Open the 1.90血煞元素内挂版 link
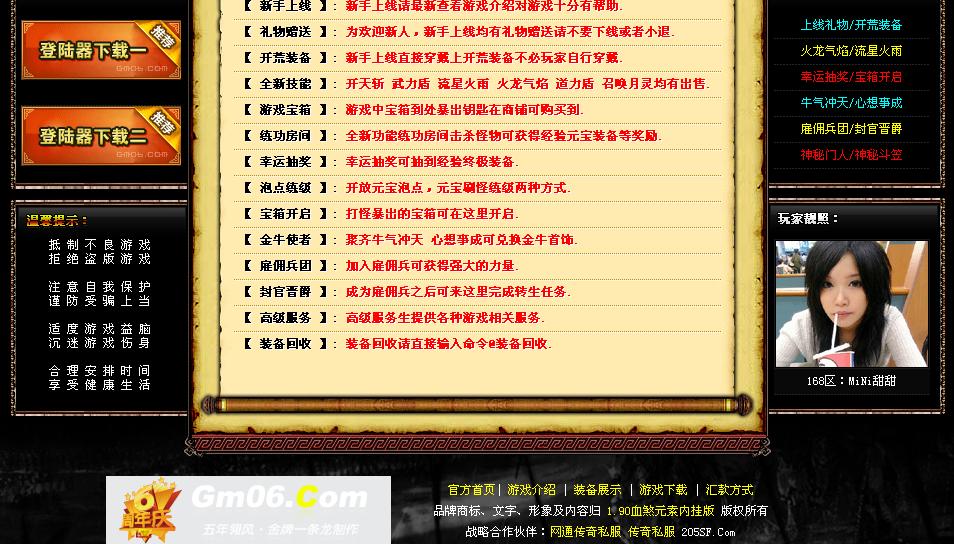The height and width of the screenshot is (544, 954). click(x=660, y=511)
